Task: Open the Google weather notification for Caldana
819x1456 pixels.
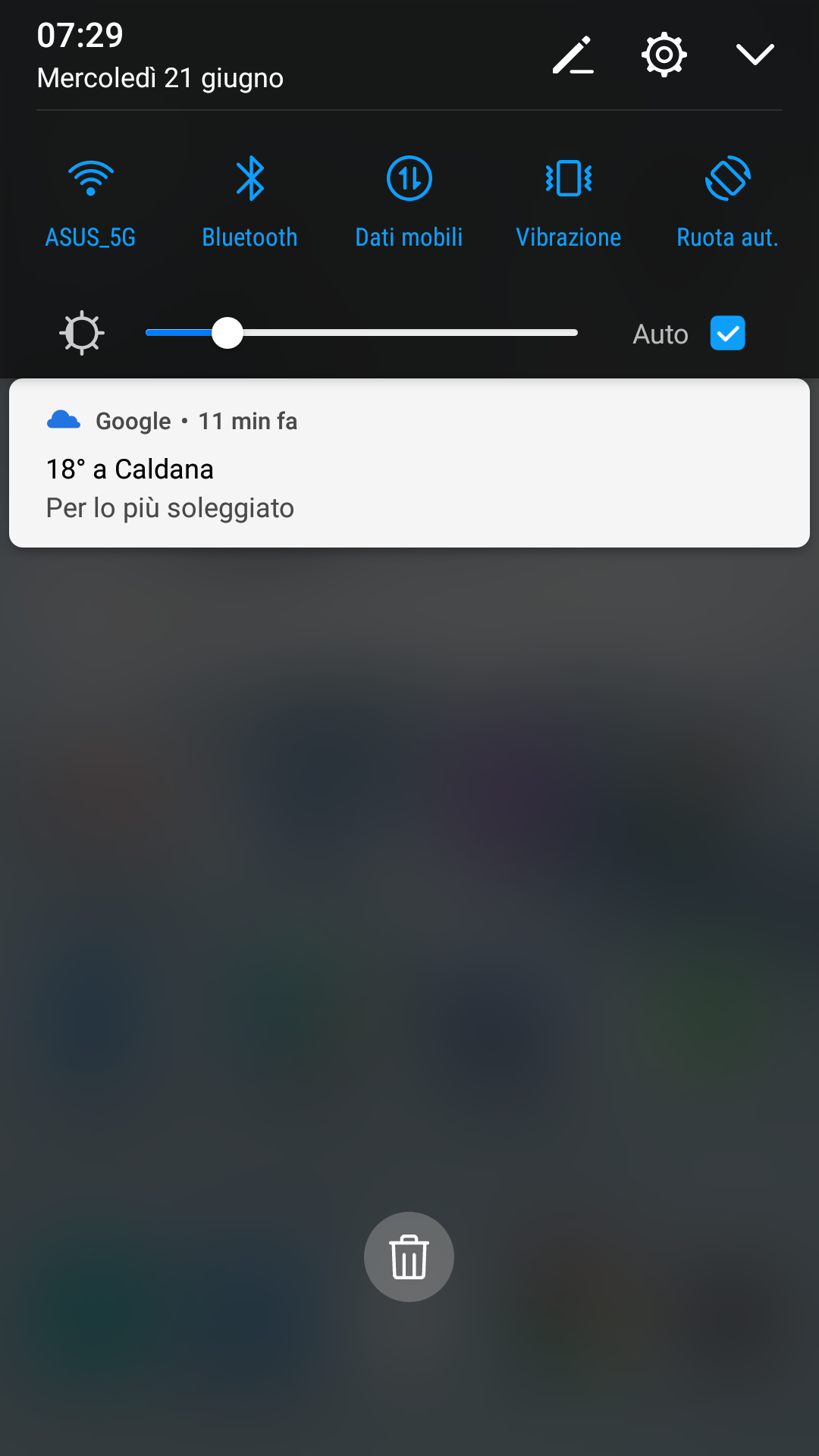Action: tap(409, 463)
